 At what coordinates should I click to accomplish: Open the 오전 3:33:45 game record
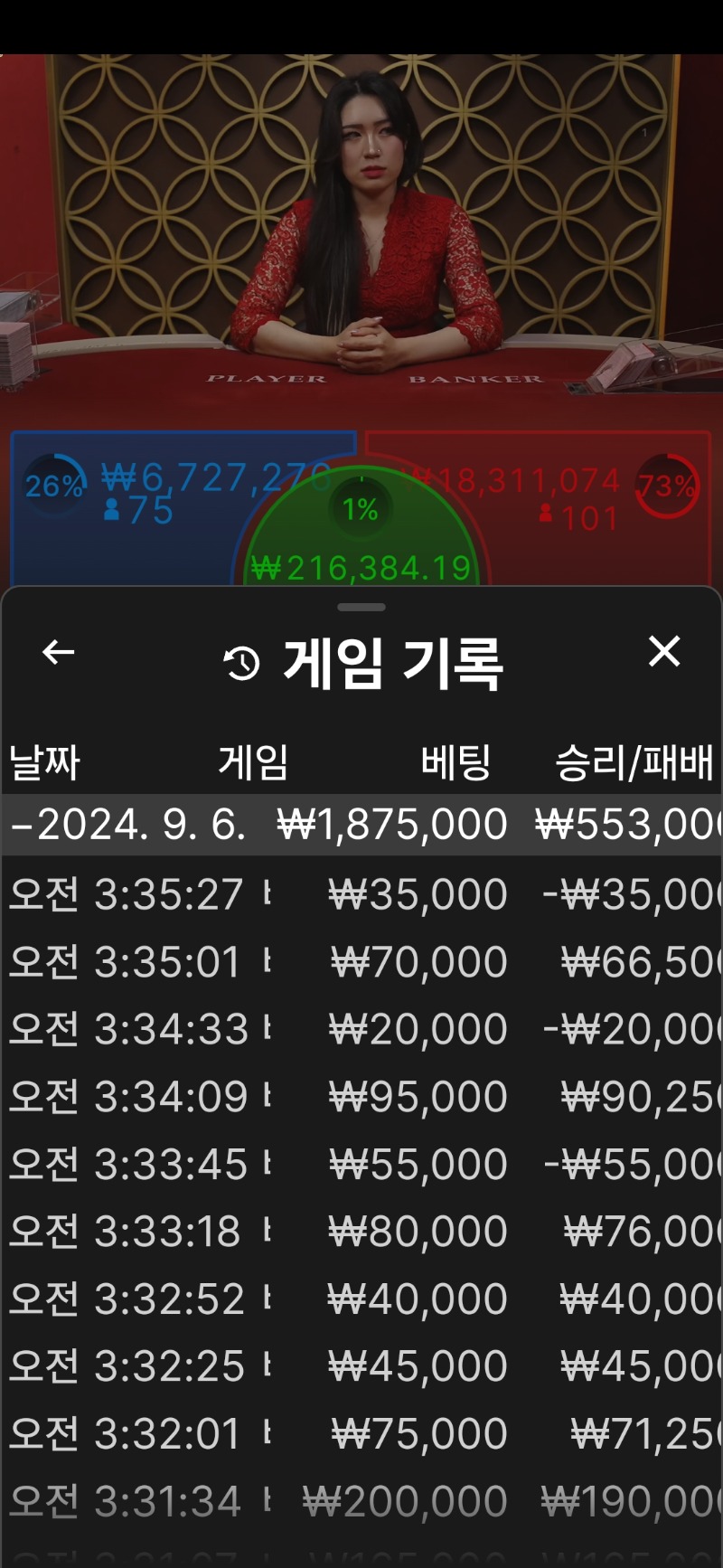[x=361, y=1164]
